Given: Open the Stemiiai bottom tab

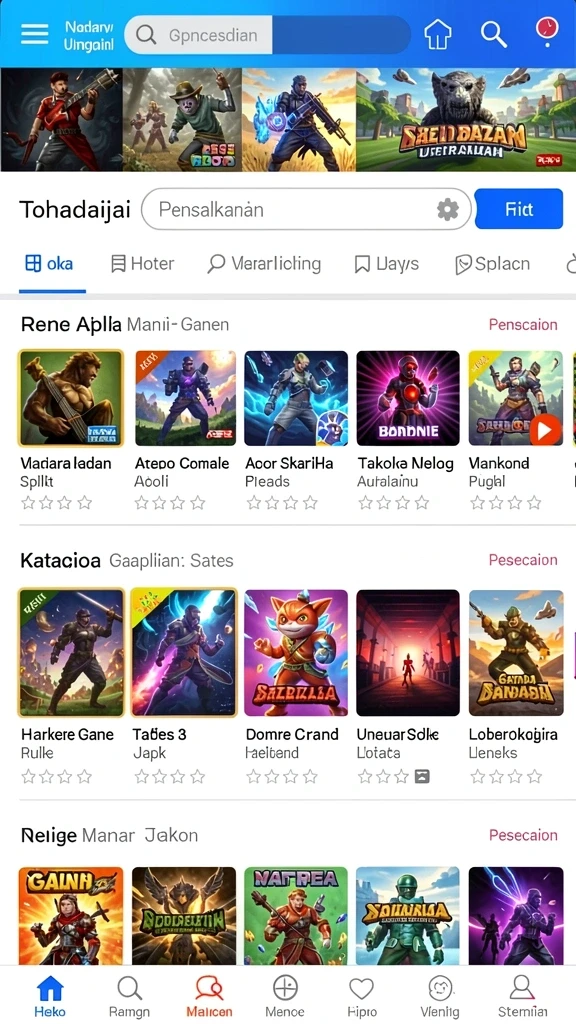Looking at the screenshot, I should click(x=522, y=997).
